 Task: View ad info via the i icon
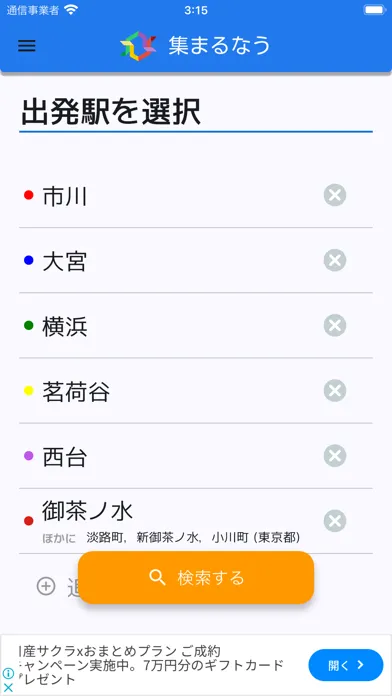8,674
